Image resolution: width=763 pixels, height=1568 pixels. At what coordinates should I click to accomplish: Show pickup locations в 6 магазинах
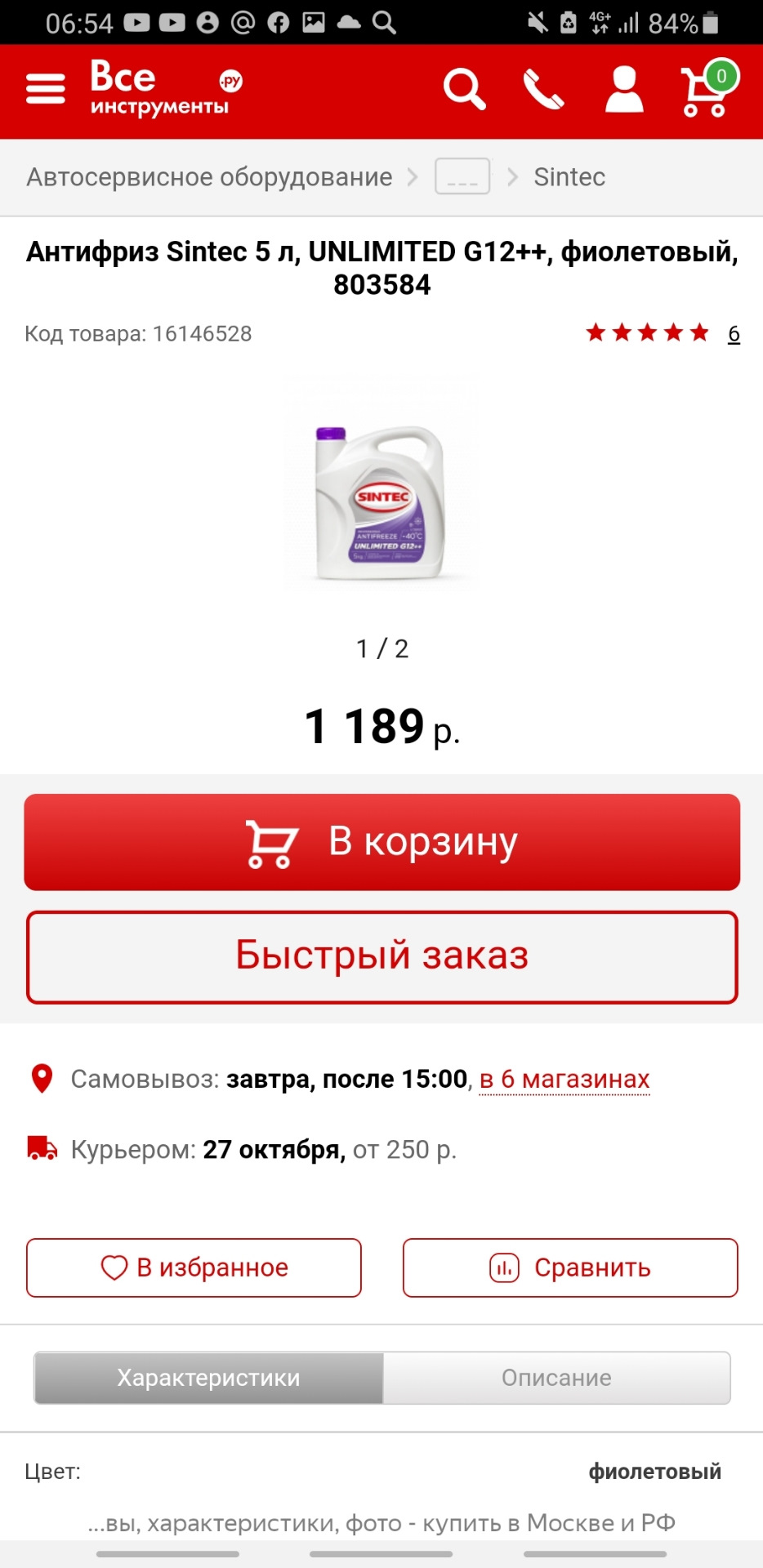564,1080
